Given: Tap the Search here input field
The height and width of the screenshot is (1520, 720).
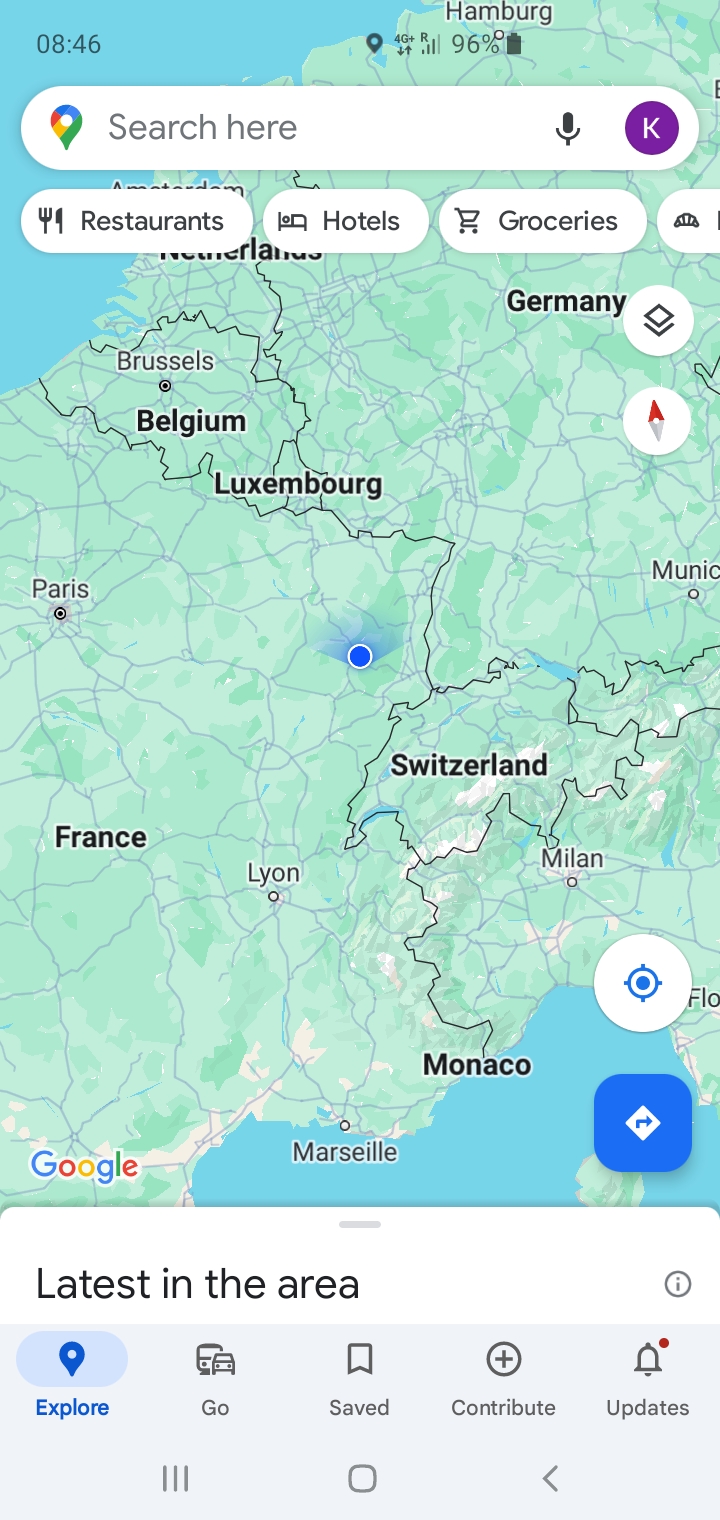Looking at the screenshot, I should (x=300, y=127).
